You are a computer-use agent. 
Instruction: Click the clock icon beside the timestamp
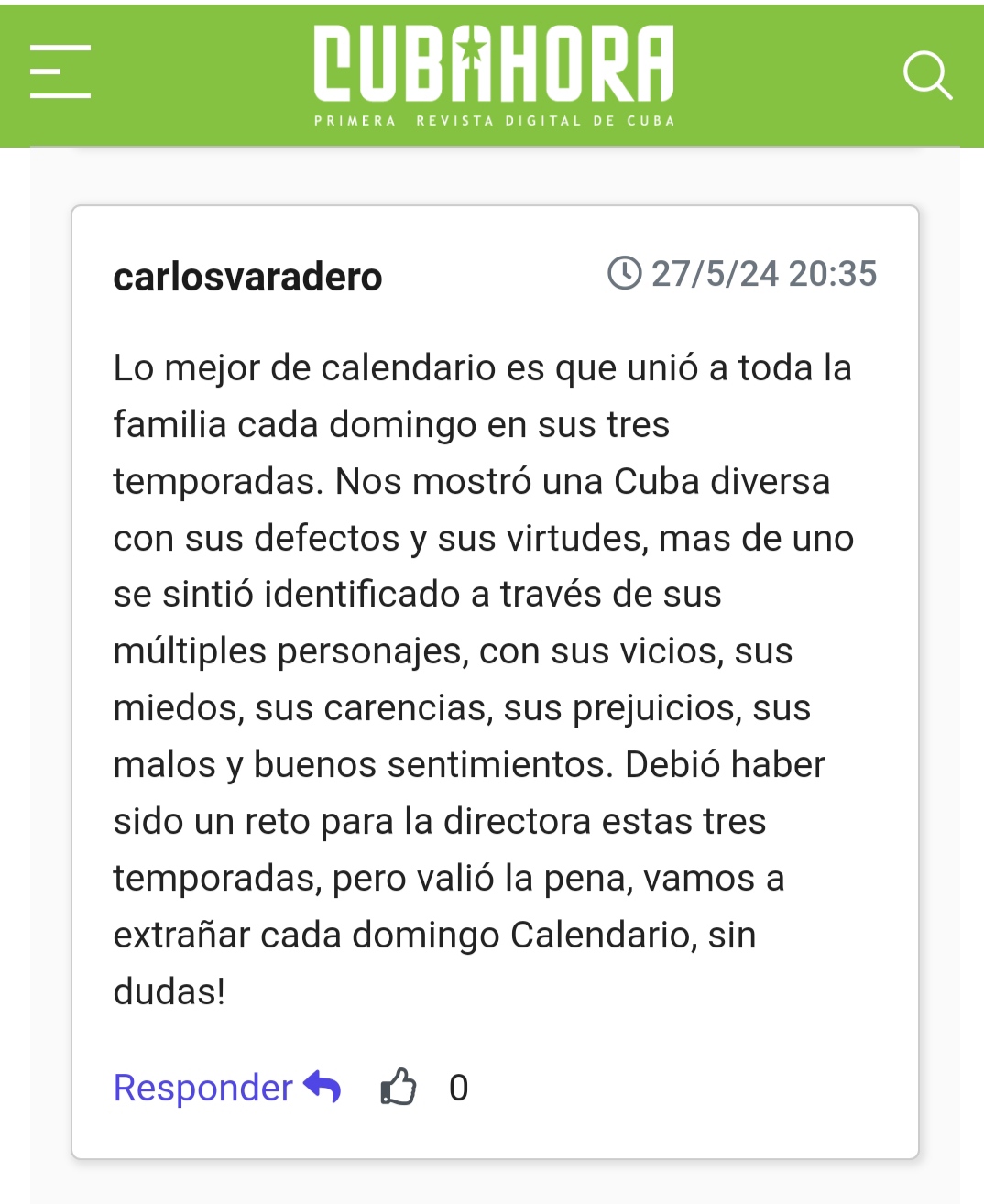click(x=626, y=272)
